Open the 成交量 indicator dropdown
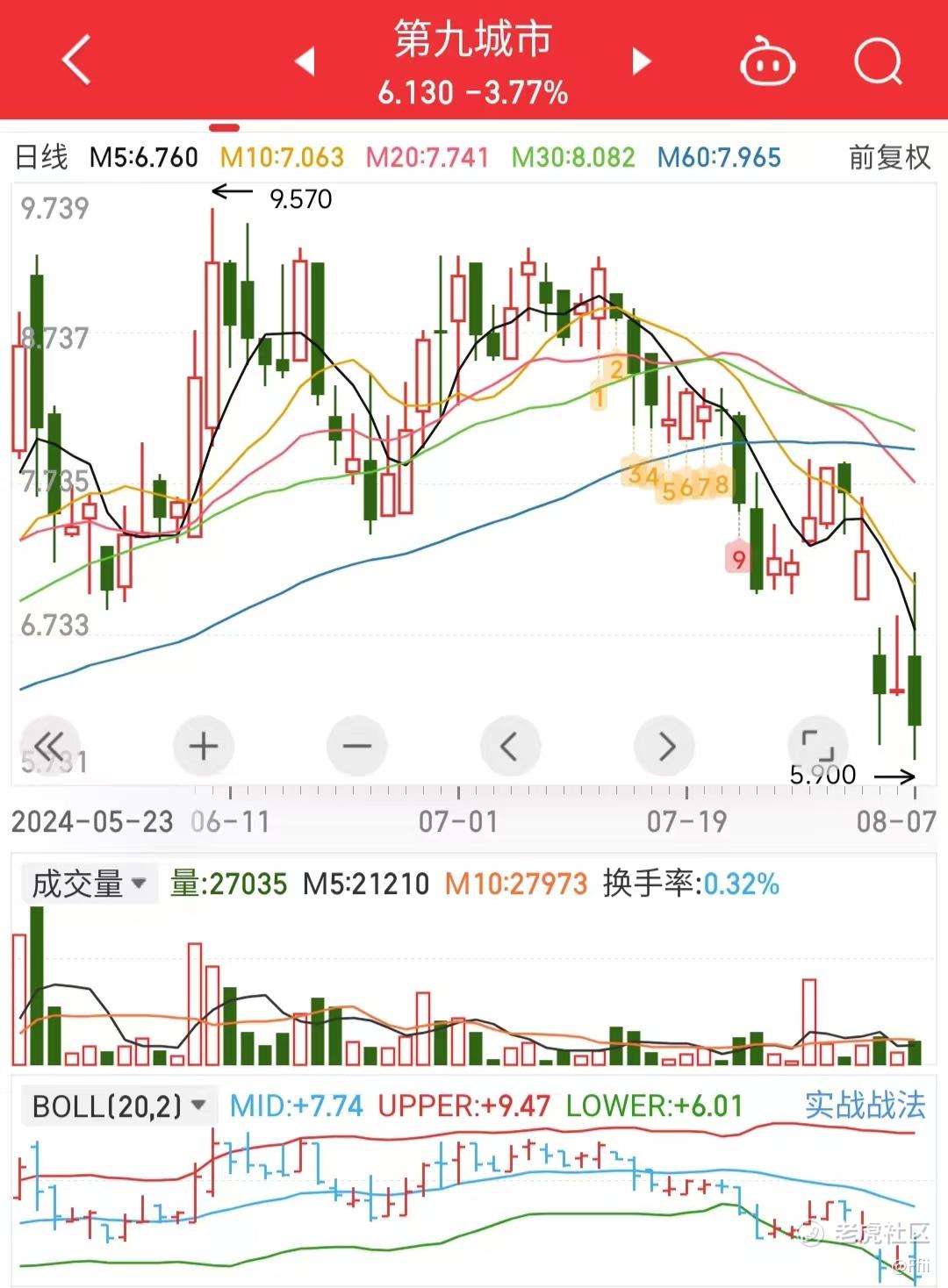 89,884
